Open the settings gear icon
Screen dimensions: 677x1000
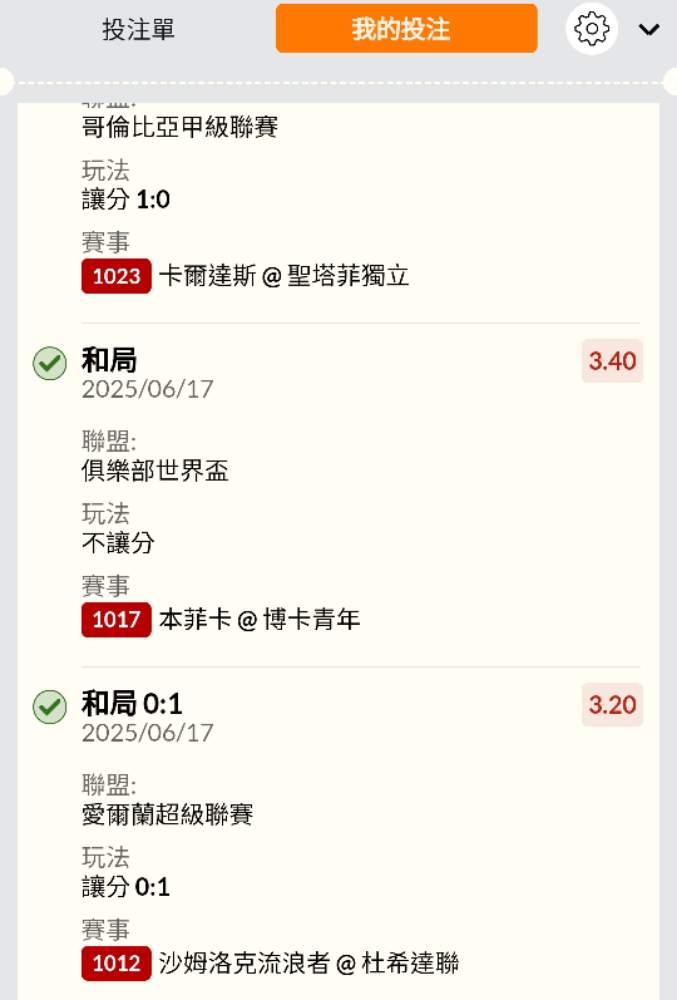tap(592, 29)
